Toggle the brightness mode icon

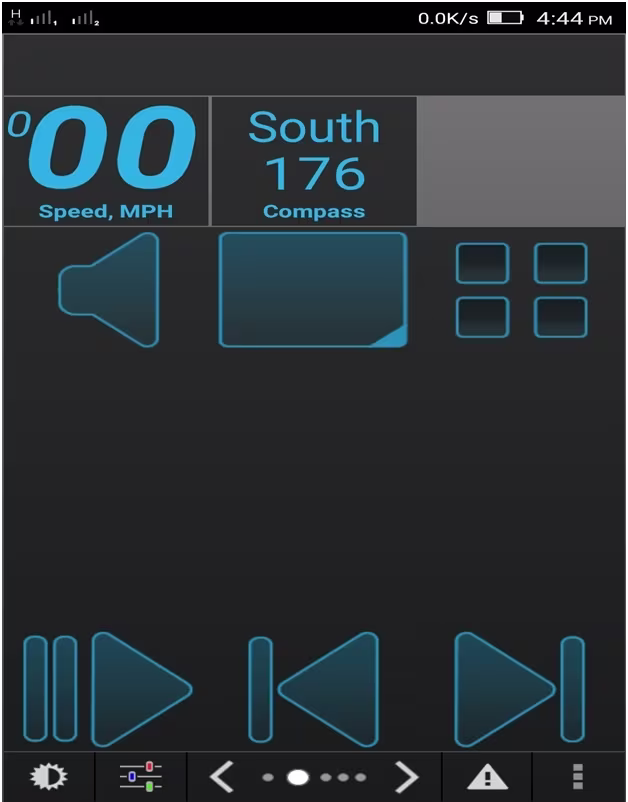tap(48, 777)
